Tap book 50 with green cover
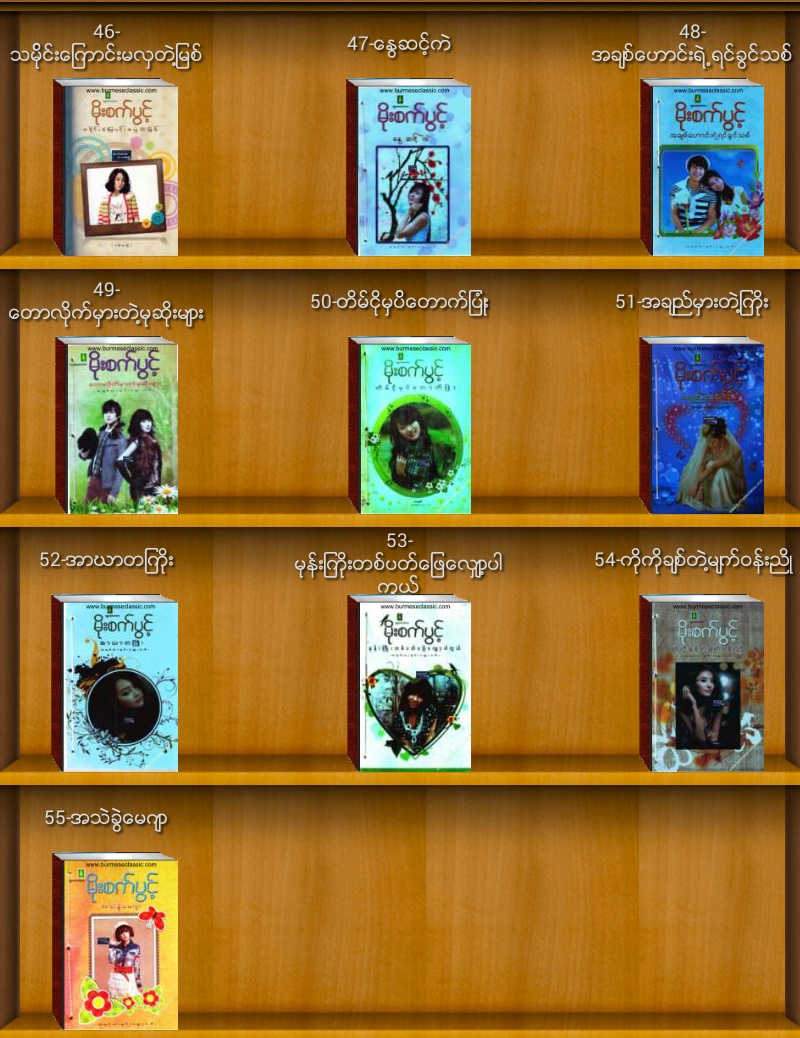 point(409,426)
